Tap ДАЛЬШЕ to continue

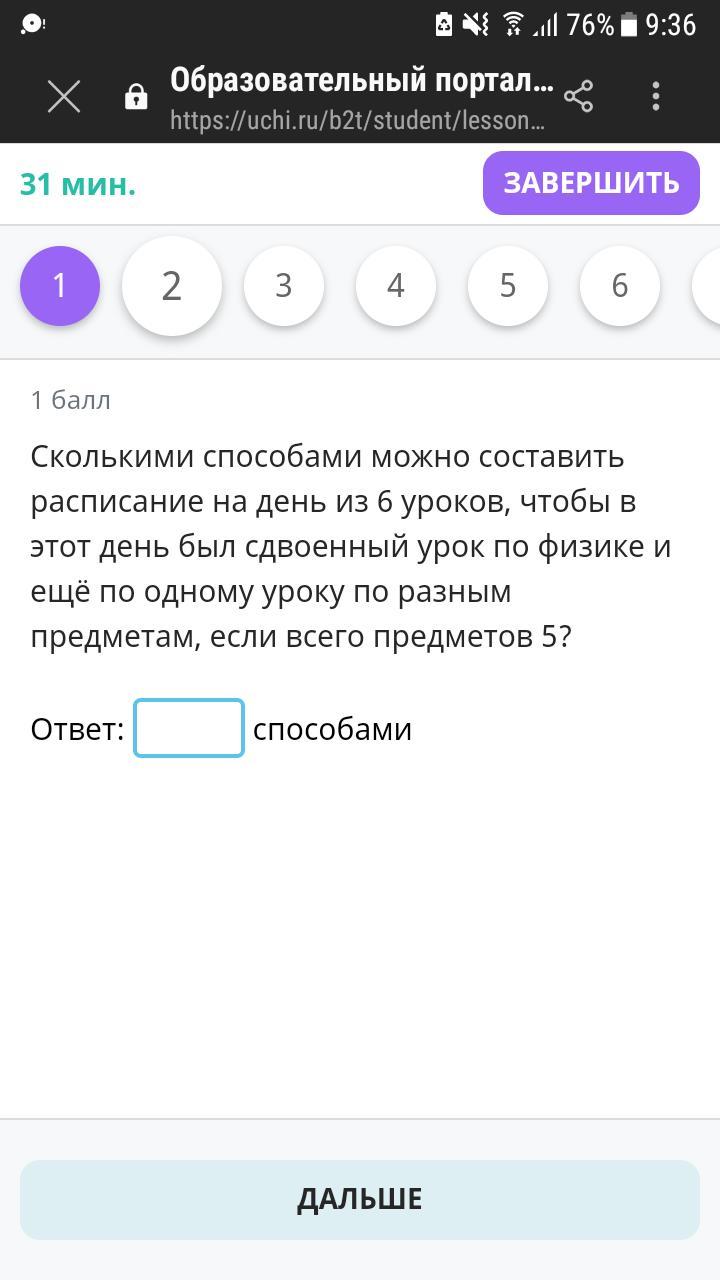tap(360, 1199)
